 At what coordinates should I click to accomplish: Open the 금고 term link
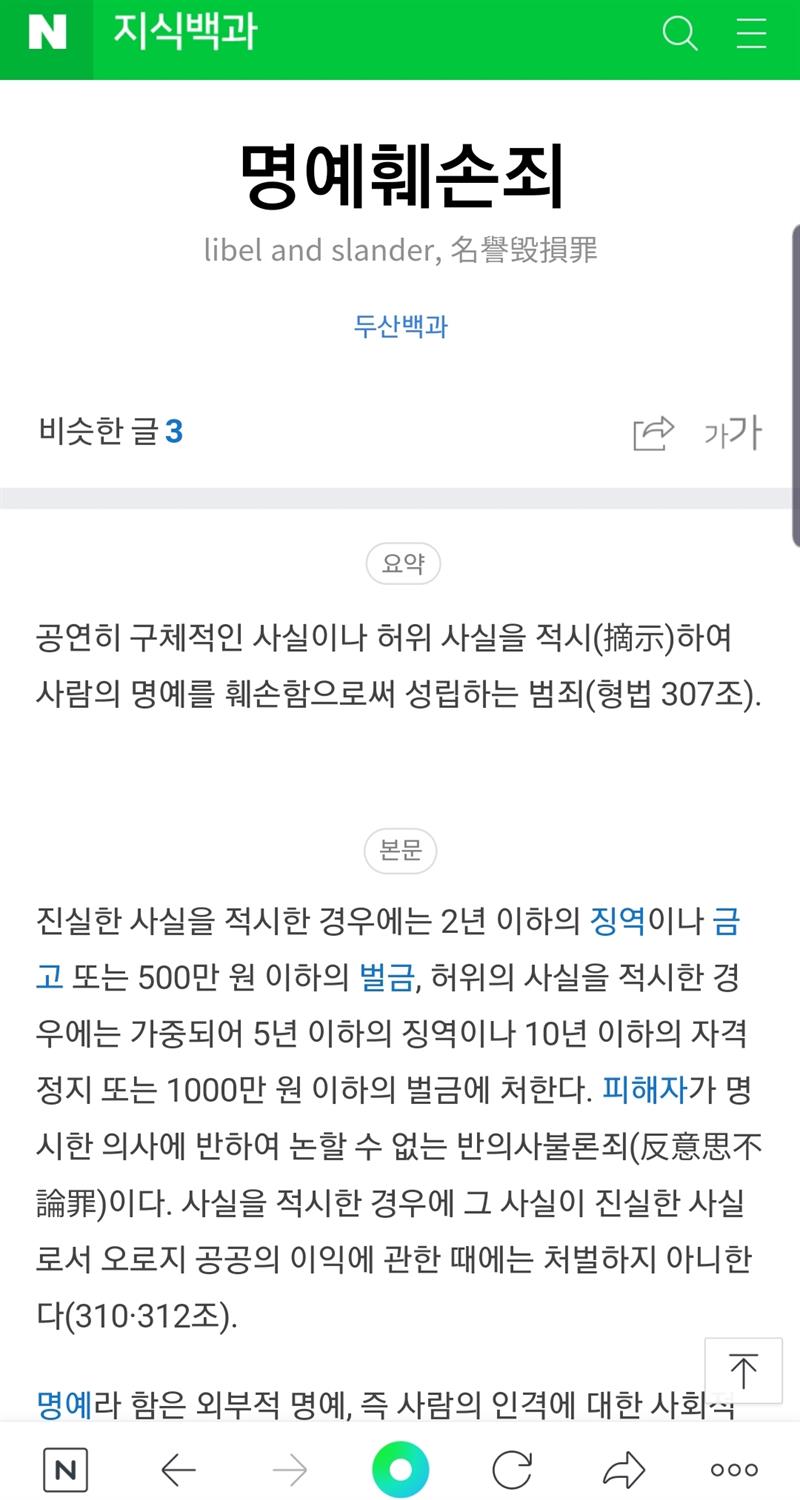tap(726, 921)
